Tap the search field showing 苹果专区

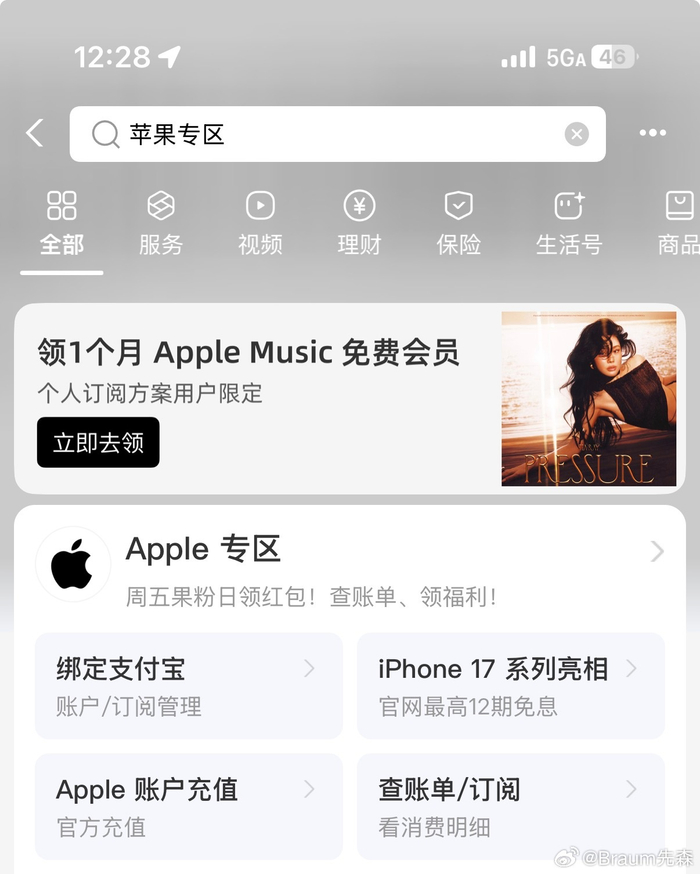tap(330, 134)
